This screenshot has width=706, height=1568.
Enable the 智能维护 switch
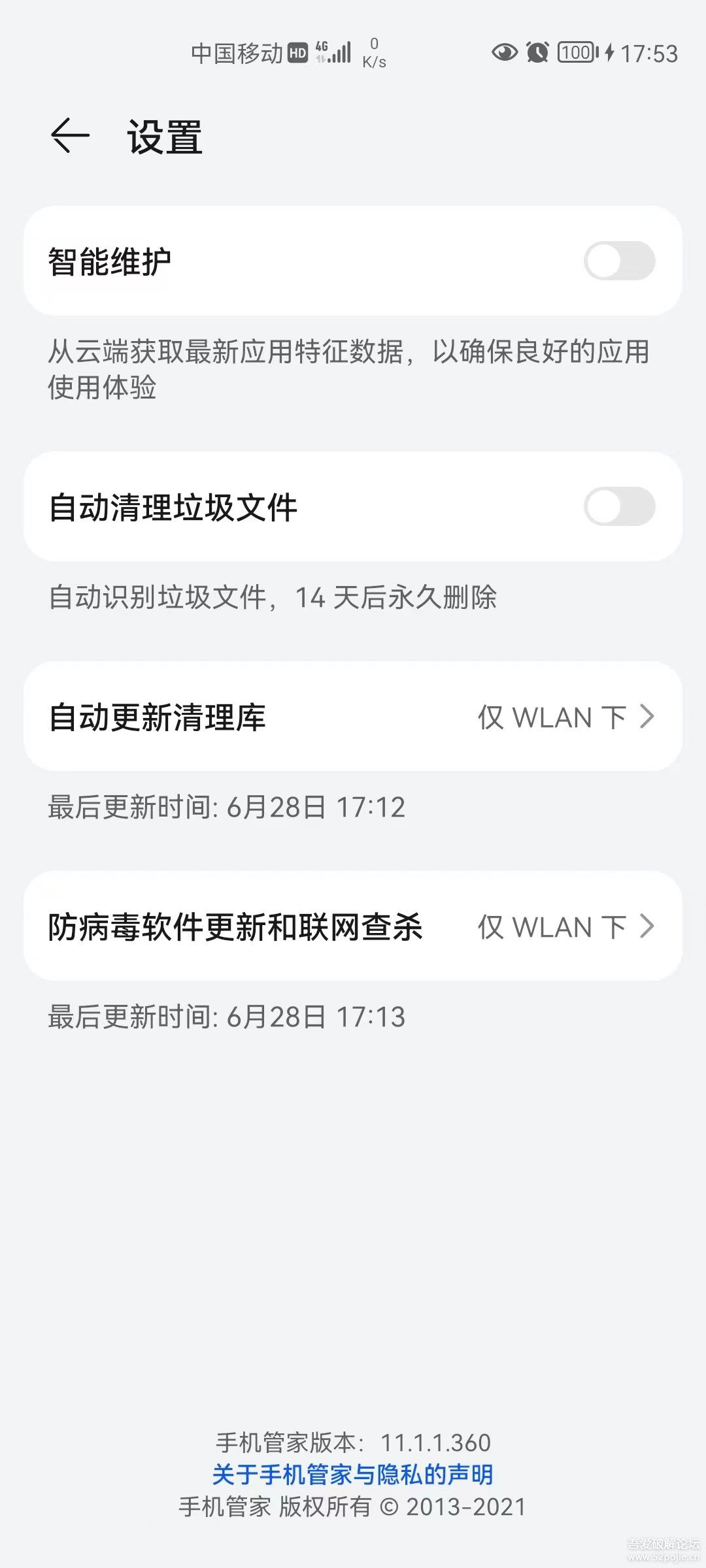(x=618, y=261)
